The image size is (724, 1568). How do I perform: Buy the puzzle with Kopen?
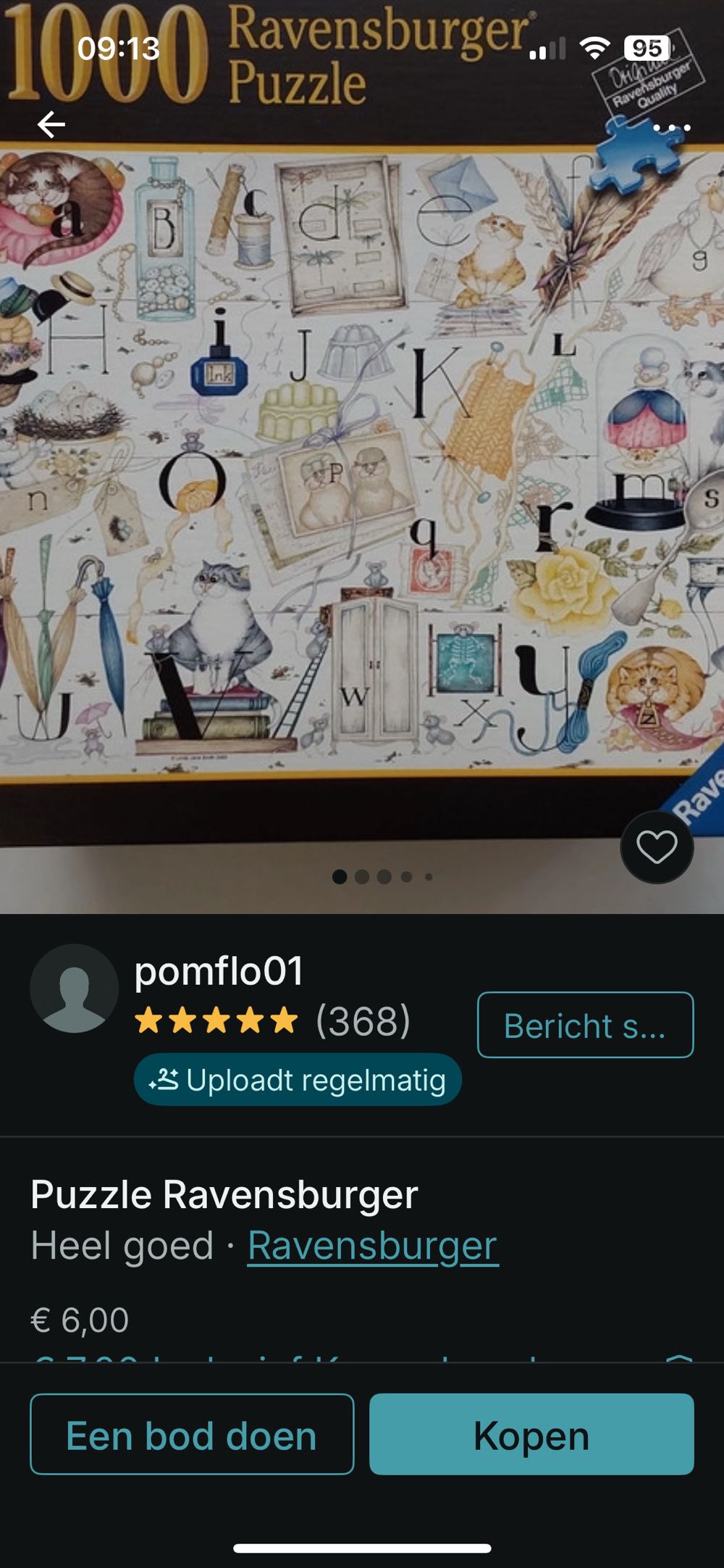531,1435
